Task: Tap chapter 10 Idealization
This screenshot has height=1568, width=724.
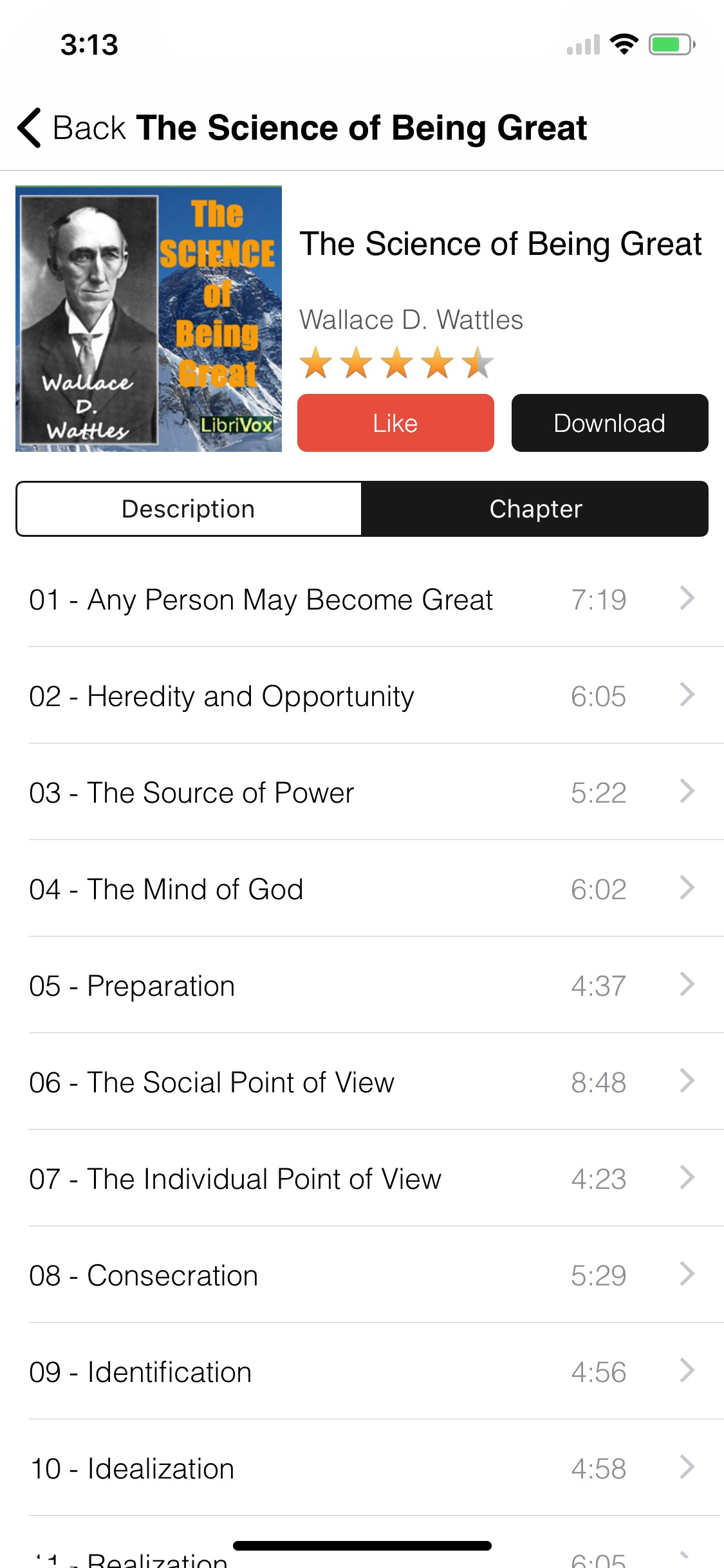Action: tap(360, 1468)
